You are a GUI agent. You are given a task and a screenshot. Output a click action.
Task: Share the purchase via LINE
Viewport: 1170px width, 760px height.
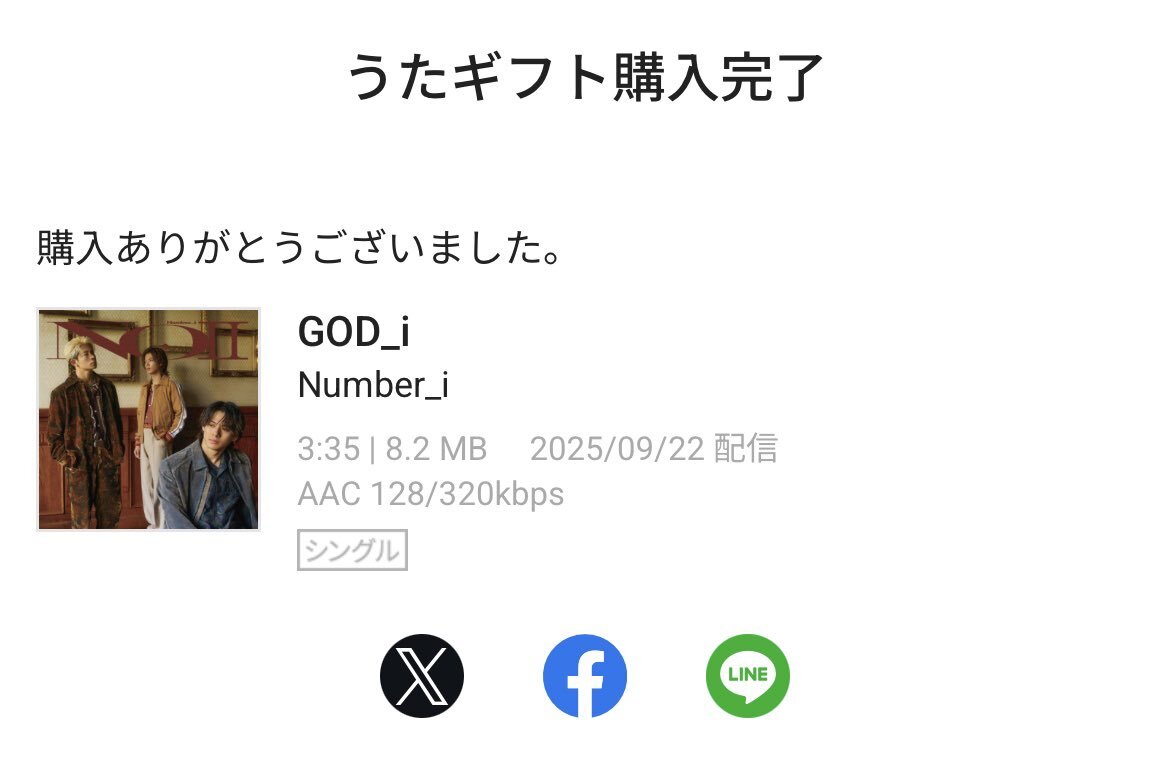pos(748,676)
